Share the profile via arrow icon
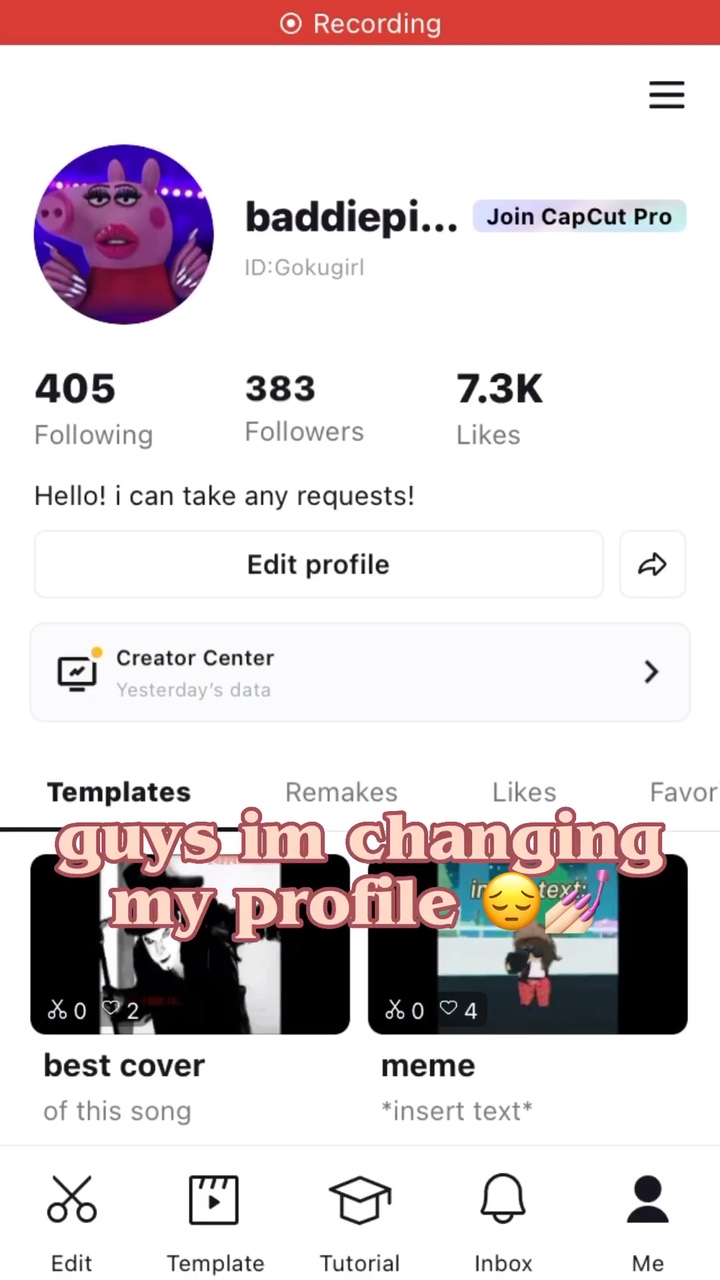 pyautogui.click(x=652, y=564)
